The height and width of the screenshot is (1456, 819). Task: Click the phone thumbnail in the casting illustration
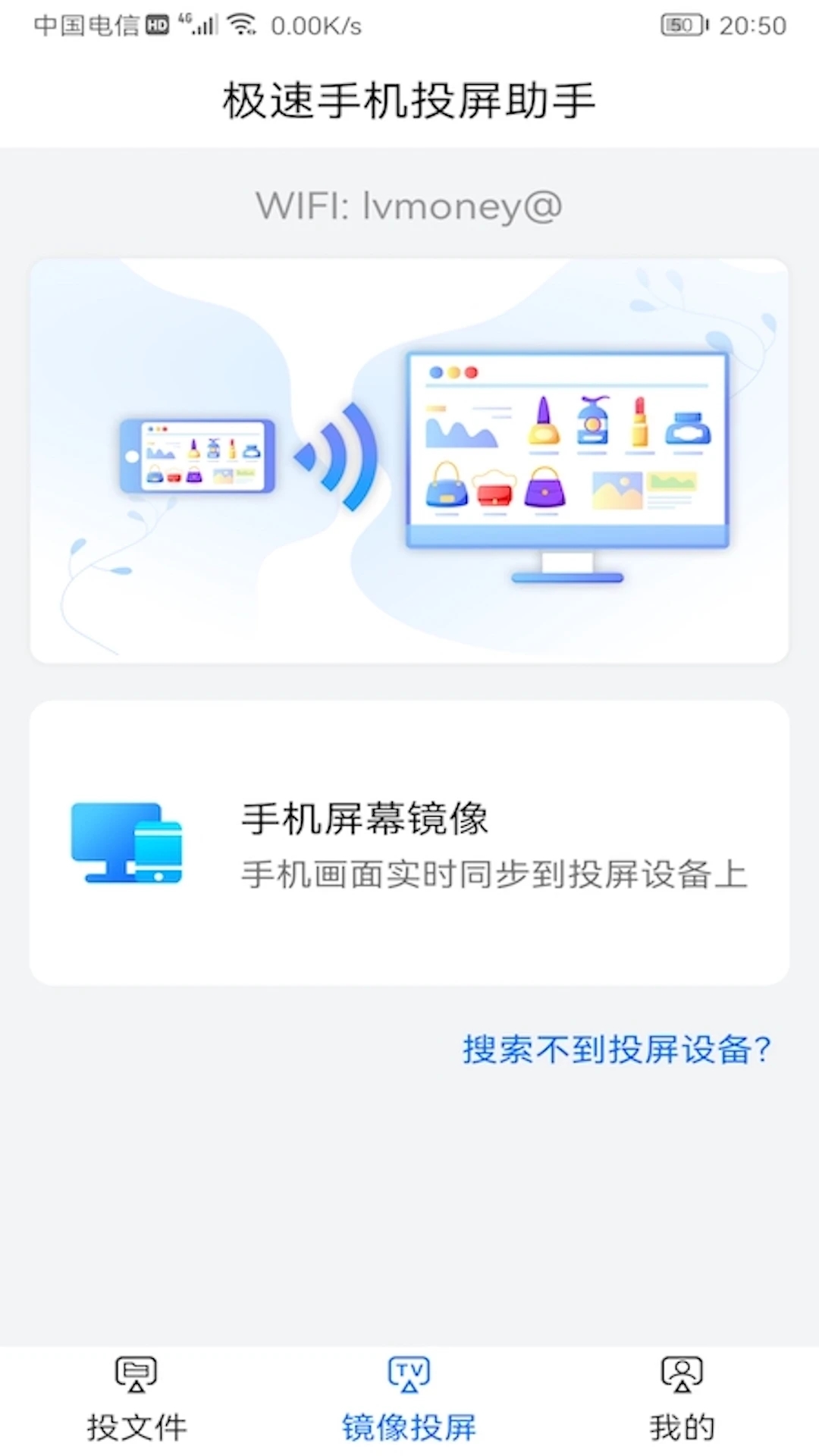pyautogui.click(x=199, y=457)
